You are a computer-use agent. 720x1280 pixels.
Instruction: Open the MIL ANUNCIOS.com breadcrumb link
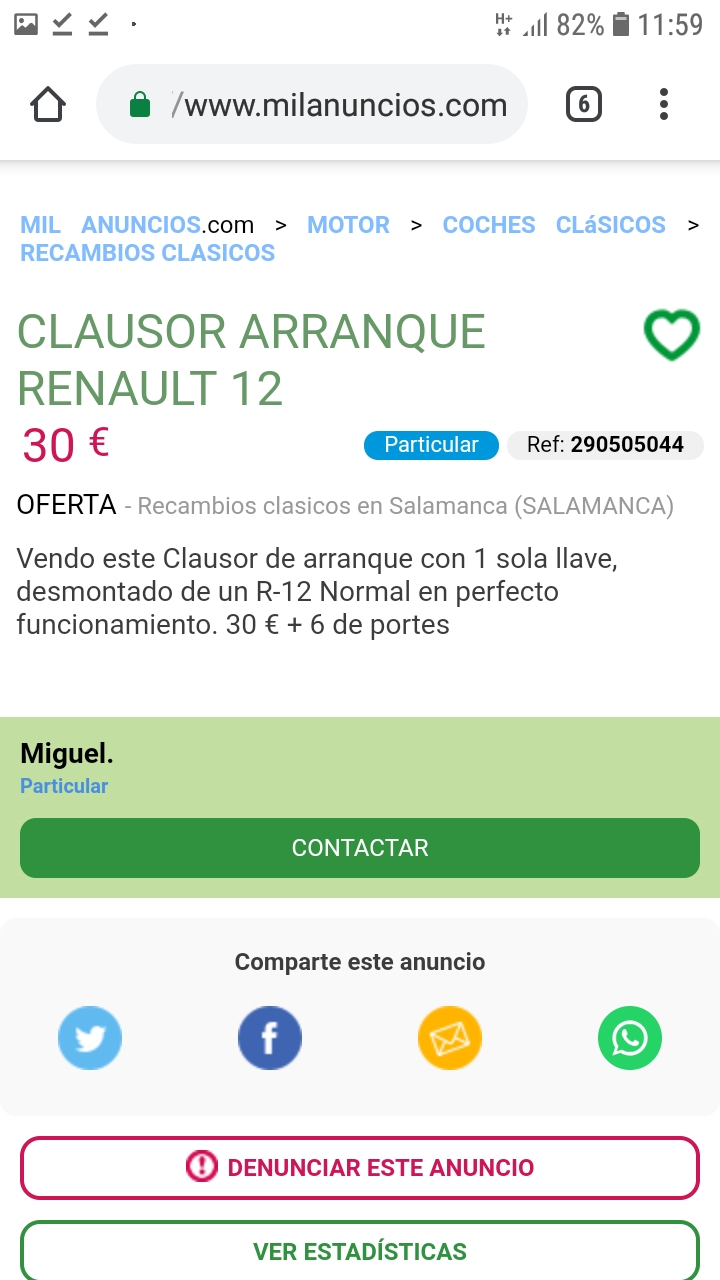(x=137, y=225)
